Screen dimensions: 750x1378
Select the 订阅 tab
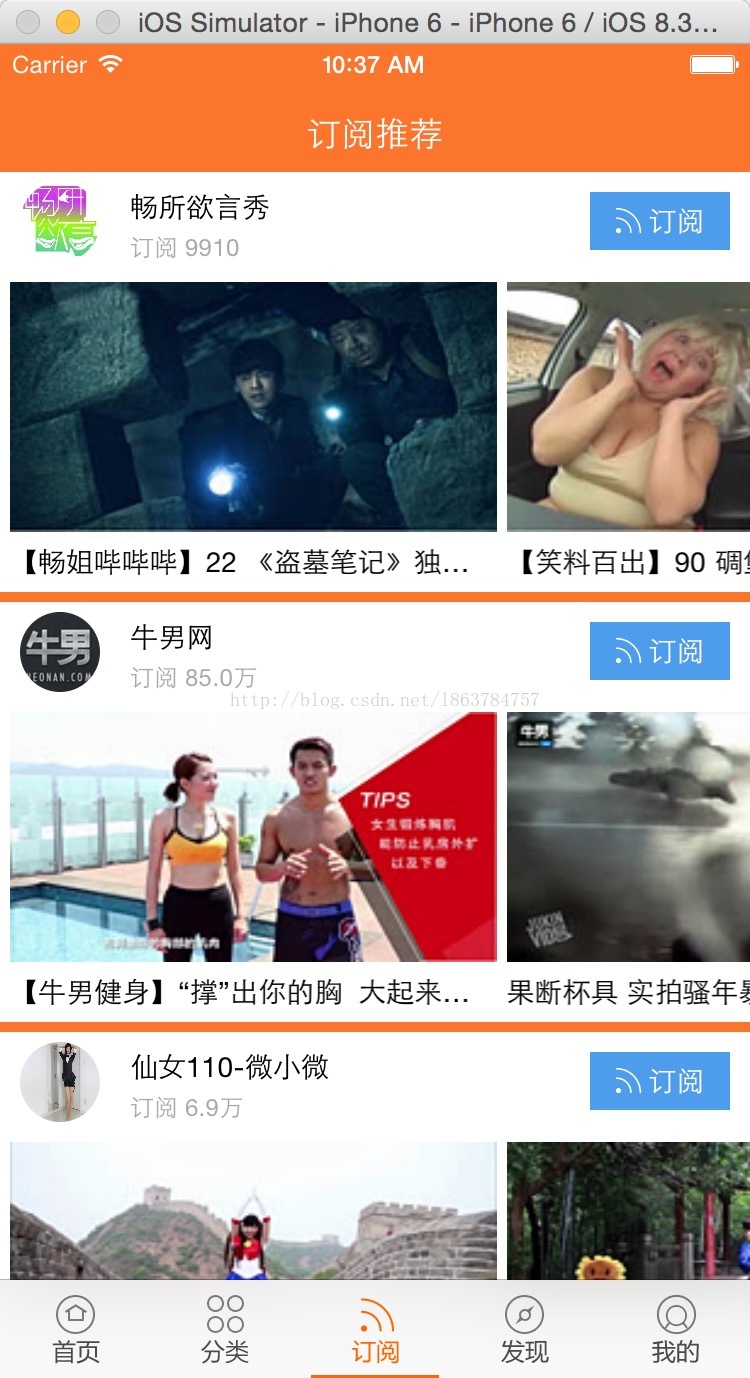(375, 1330)
